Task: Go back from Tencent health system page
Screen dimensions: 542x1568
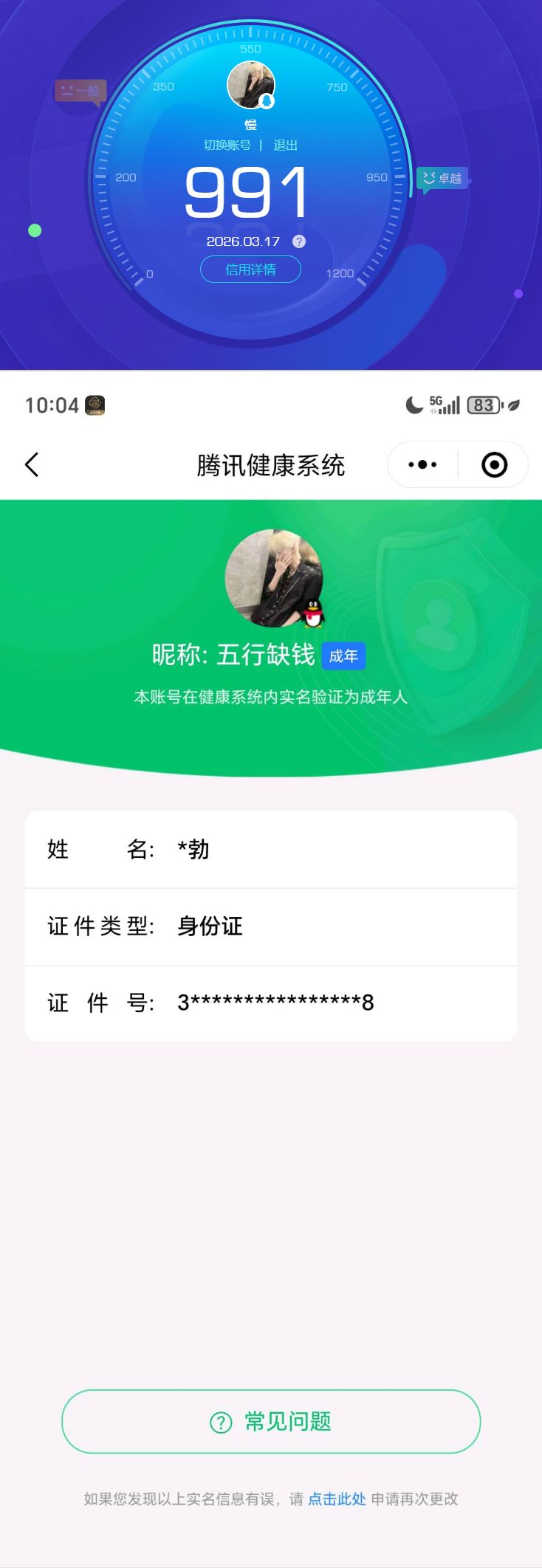Action: (x=32, y=465)
